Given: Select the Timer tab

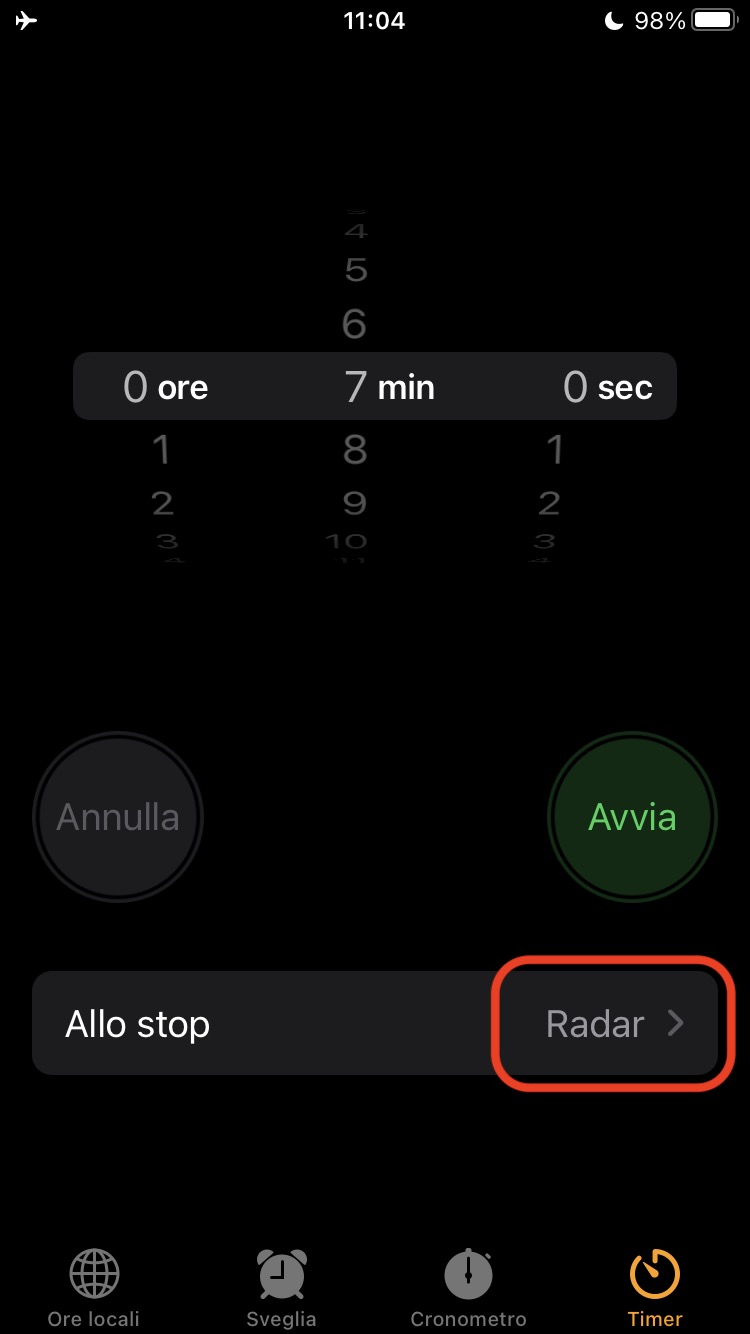Looking at the screenshot, I should 655,1287.
